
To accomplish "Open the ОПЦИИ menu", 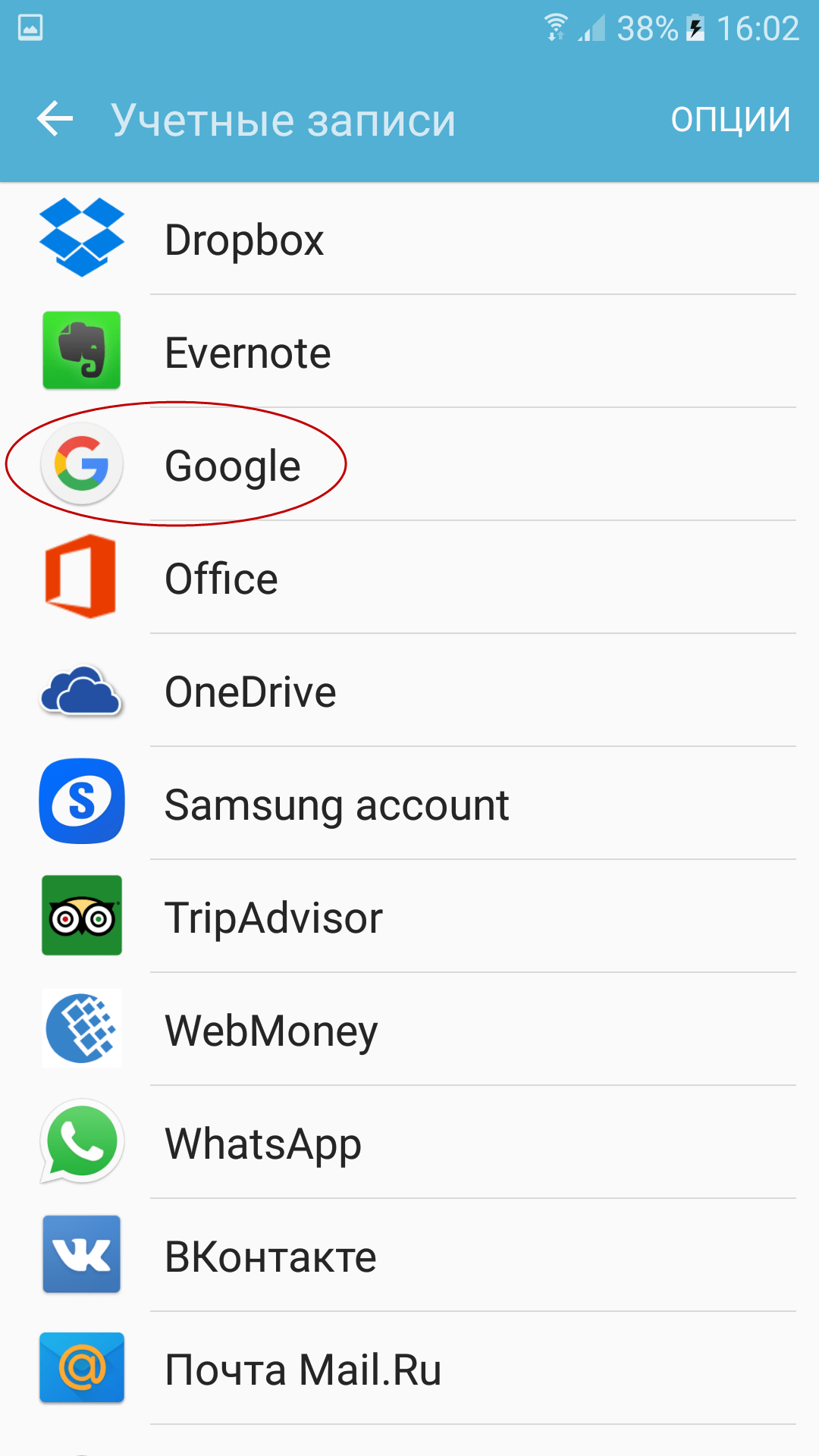I will (730, 119).
